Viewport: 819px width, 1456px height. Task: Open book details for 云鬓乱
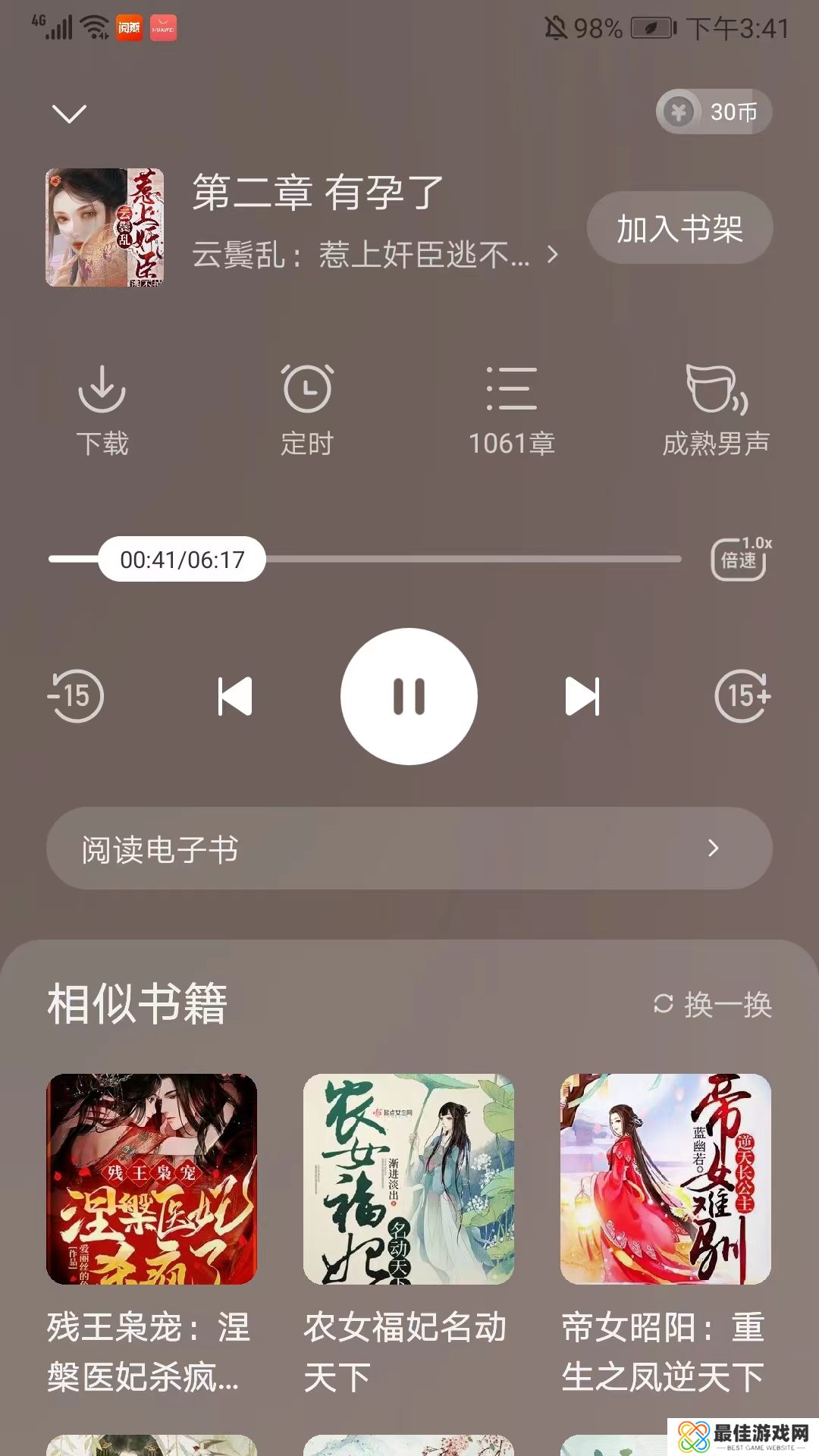point(375,255)
